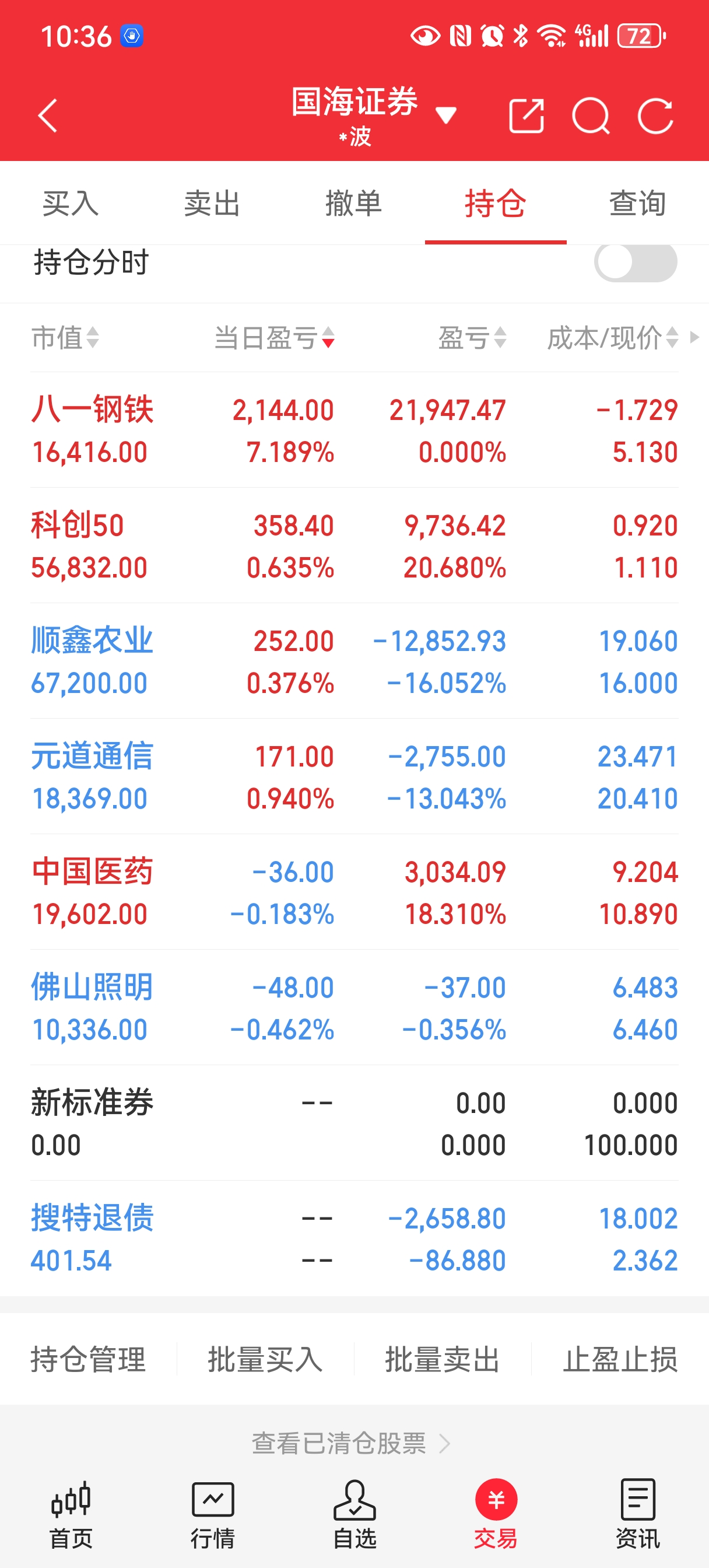Select the 查询 tab

coord(637,204)
